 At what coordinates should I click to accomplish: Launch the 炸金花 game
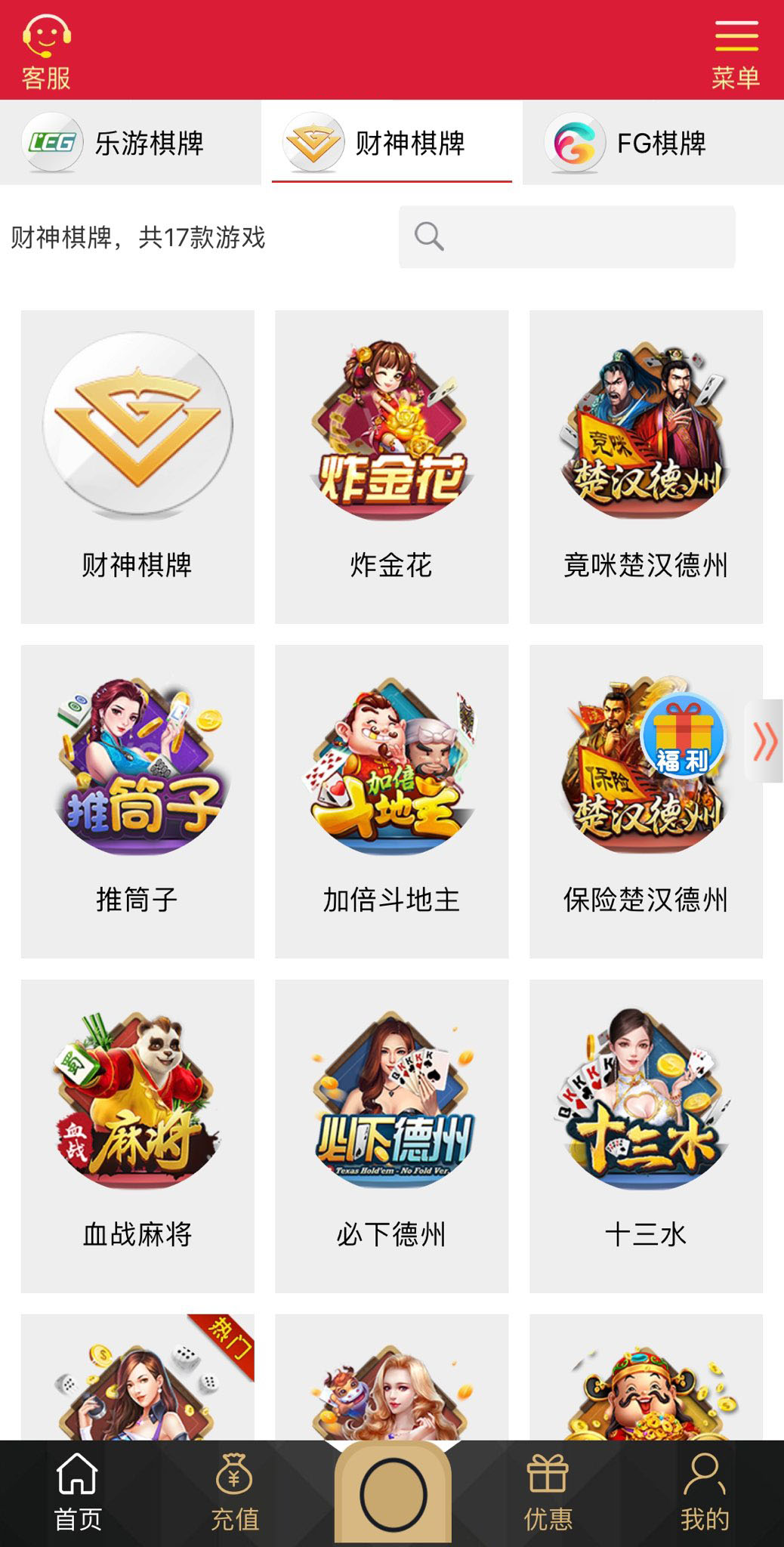click(391, 466)
